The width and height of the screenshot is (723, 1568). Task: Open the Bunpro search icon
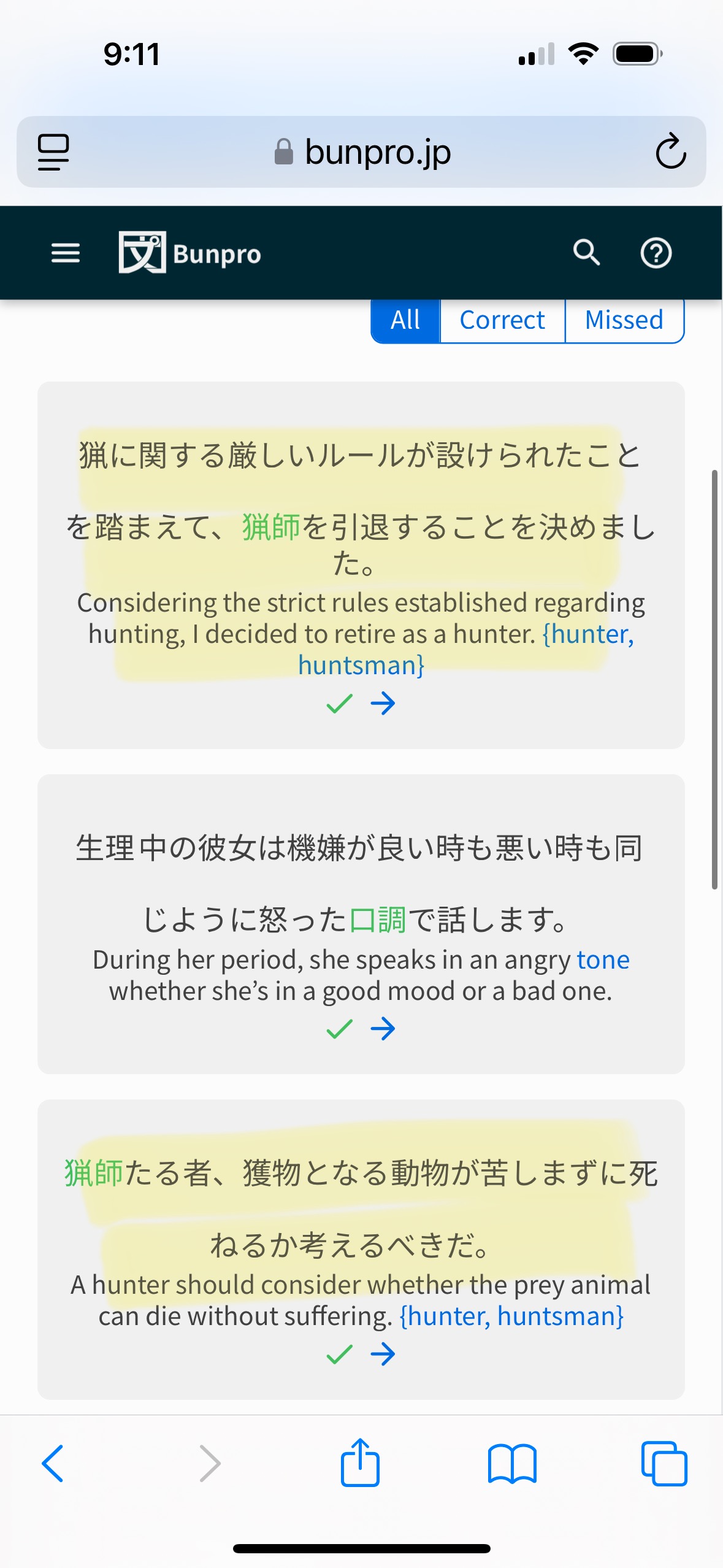[586, 253]
